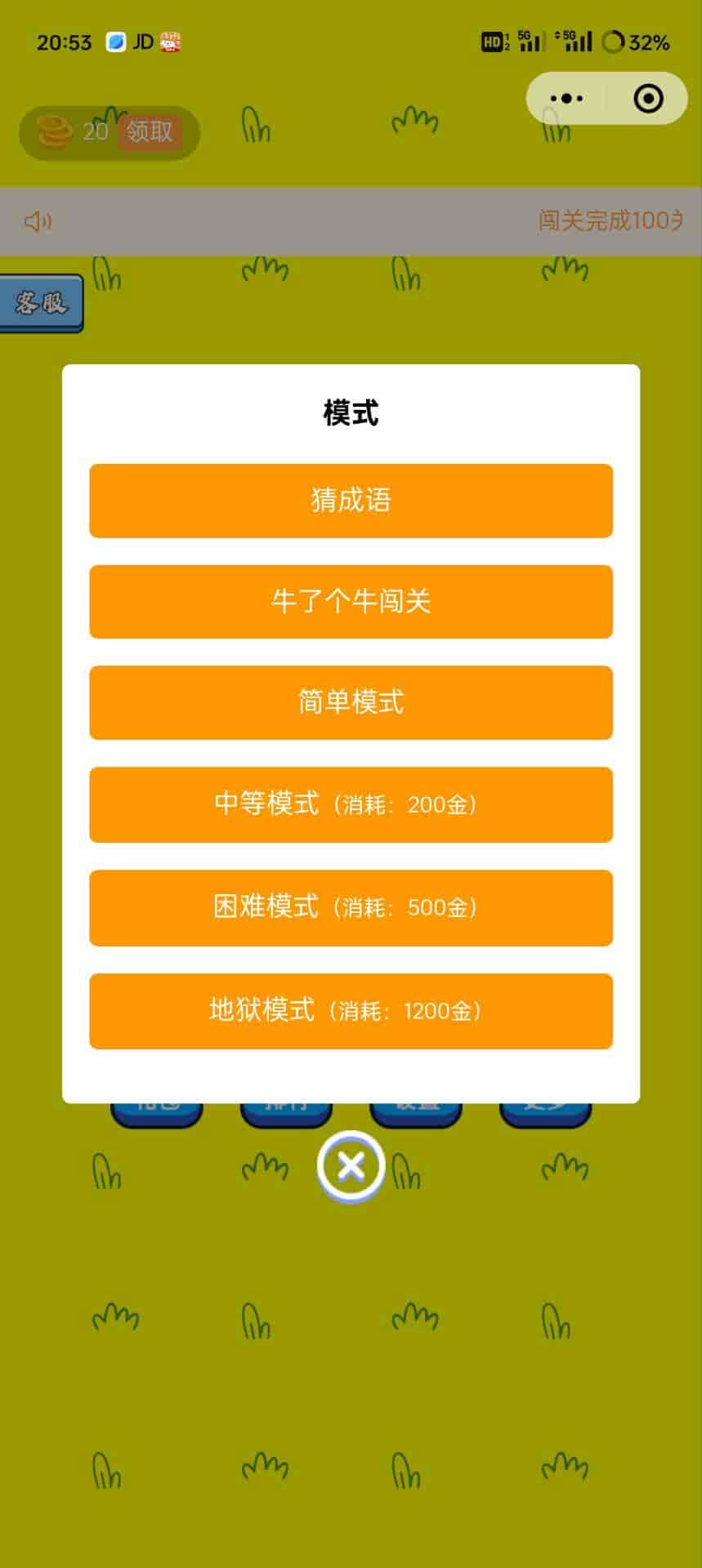Exit the mini program via the circle icon
Viewport: 702px width, 1568px height.
coord(648,99)
